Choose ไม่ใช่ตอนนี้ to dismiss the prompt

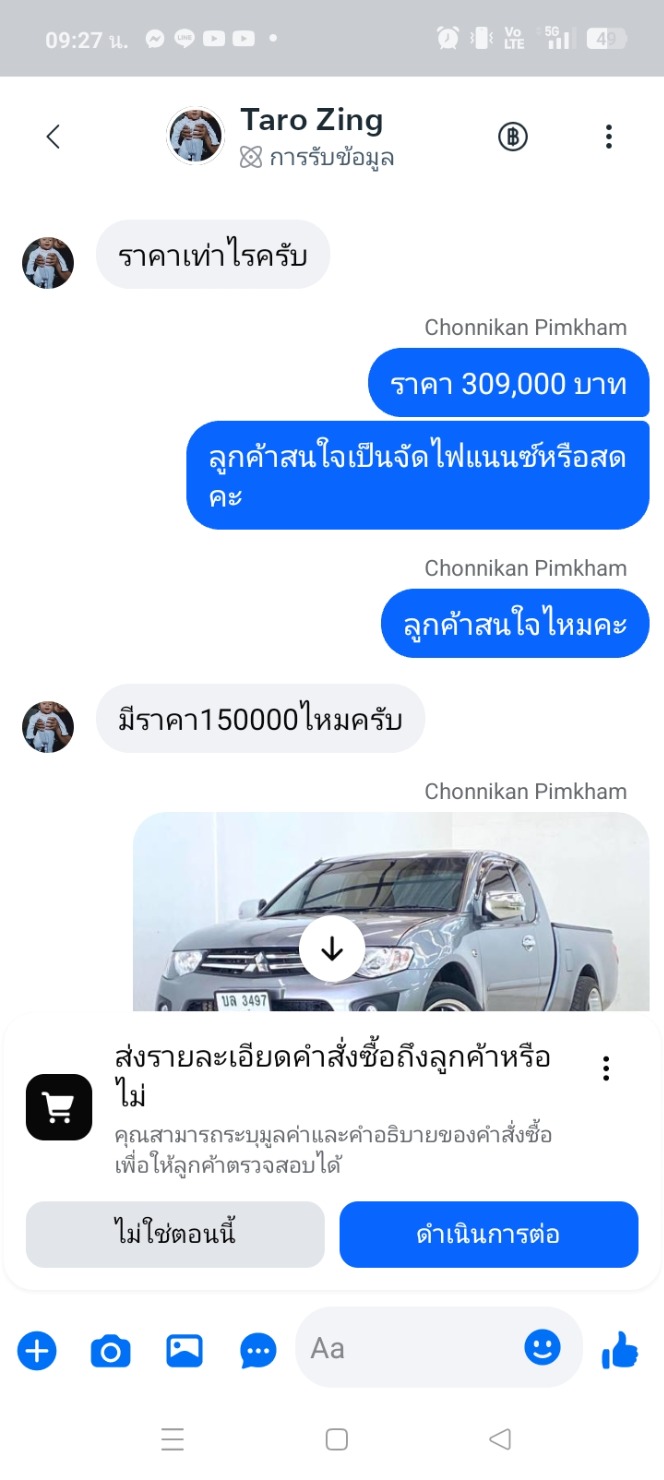[175, 1234]
